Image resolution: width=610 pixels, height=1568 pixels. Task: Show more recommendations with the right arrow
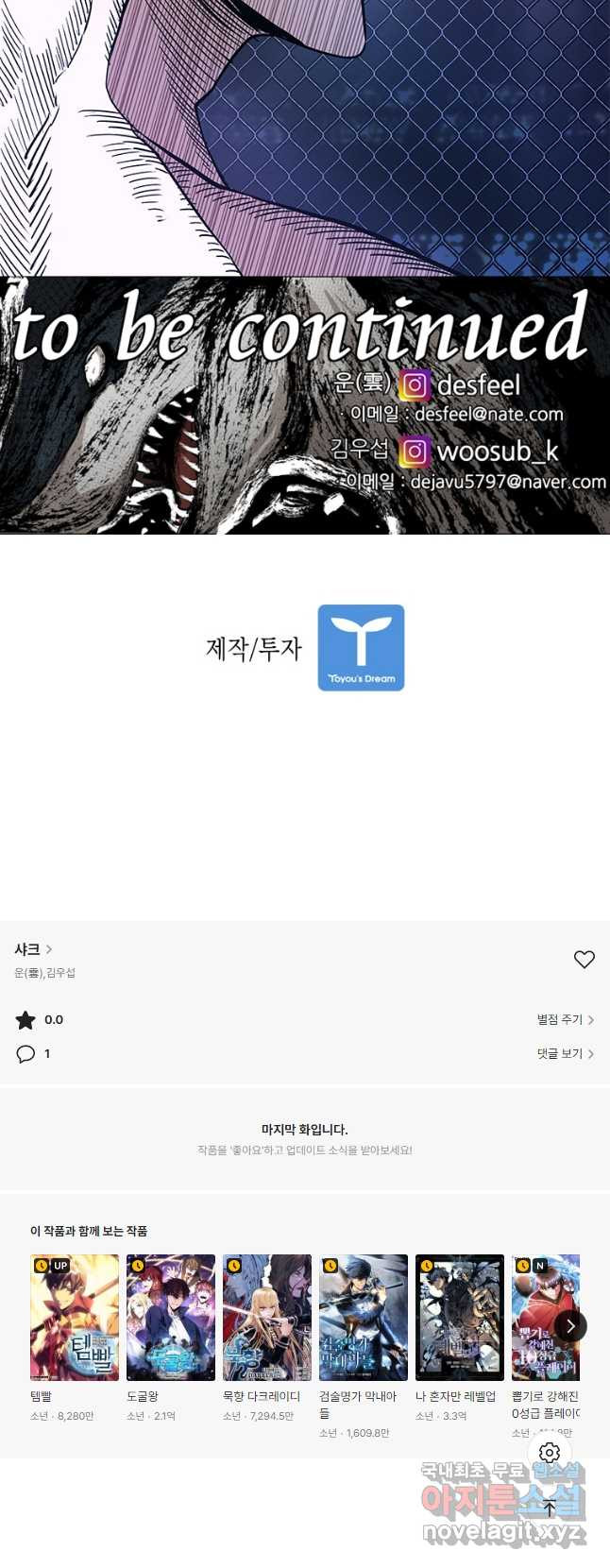point(569,1326)
